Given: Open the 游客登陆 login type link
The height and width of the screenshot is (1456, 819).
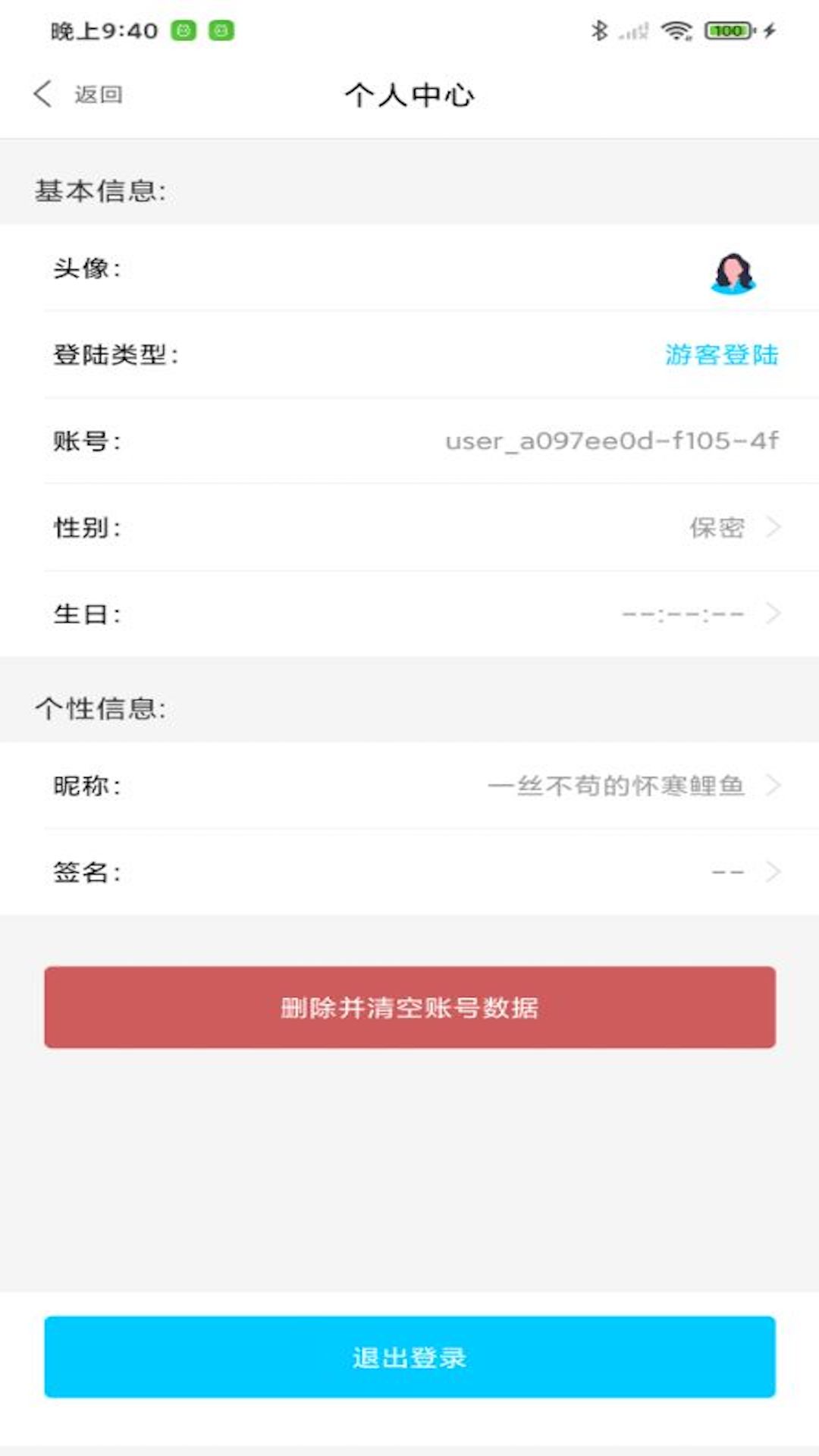Looking at the screenshot, I should 722,353.
